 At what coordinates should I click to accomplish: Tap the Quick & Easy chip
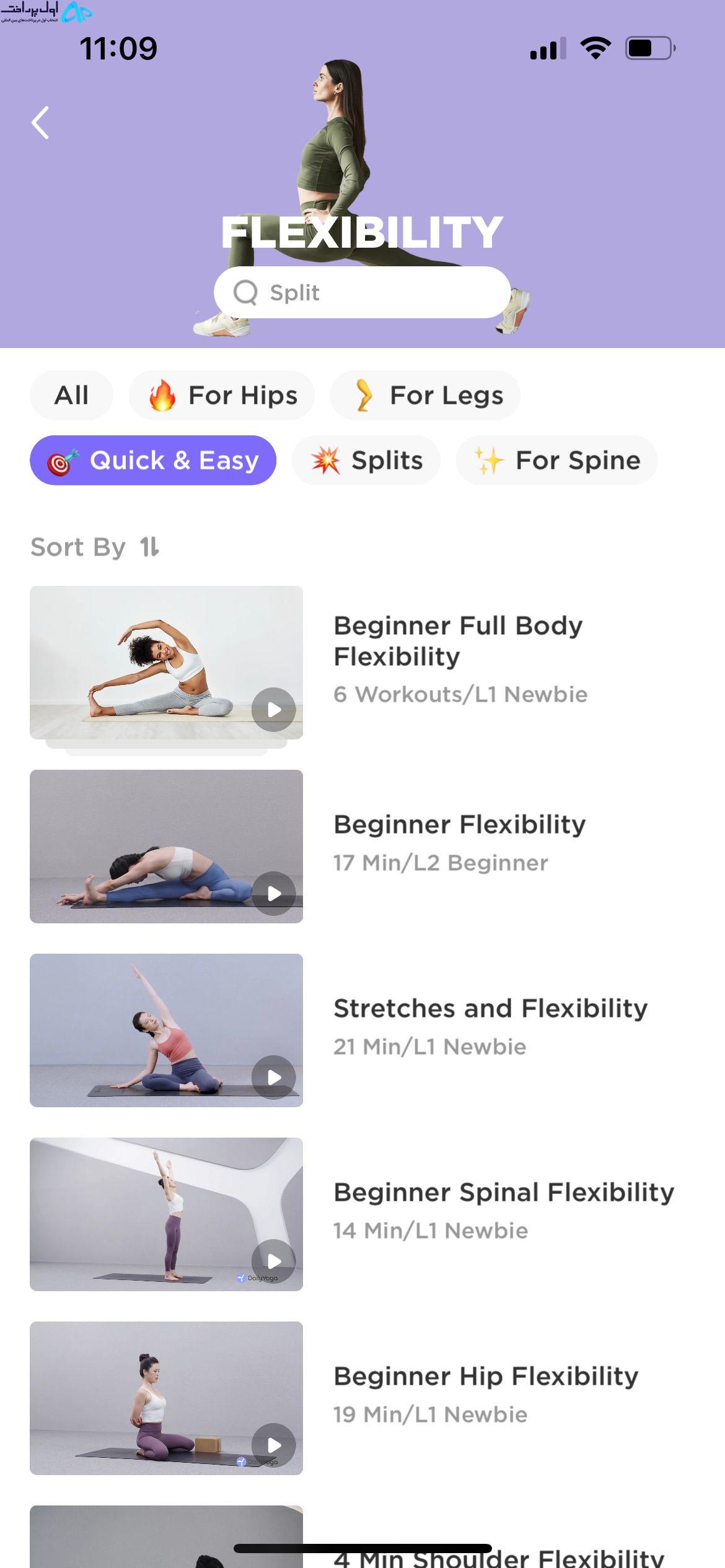pyautogui.click(x=153, y=460)
